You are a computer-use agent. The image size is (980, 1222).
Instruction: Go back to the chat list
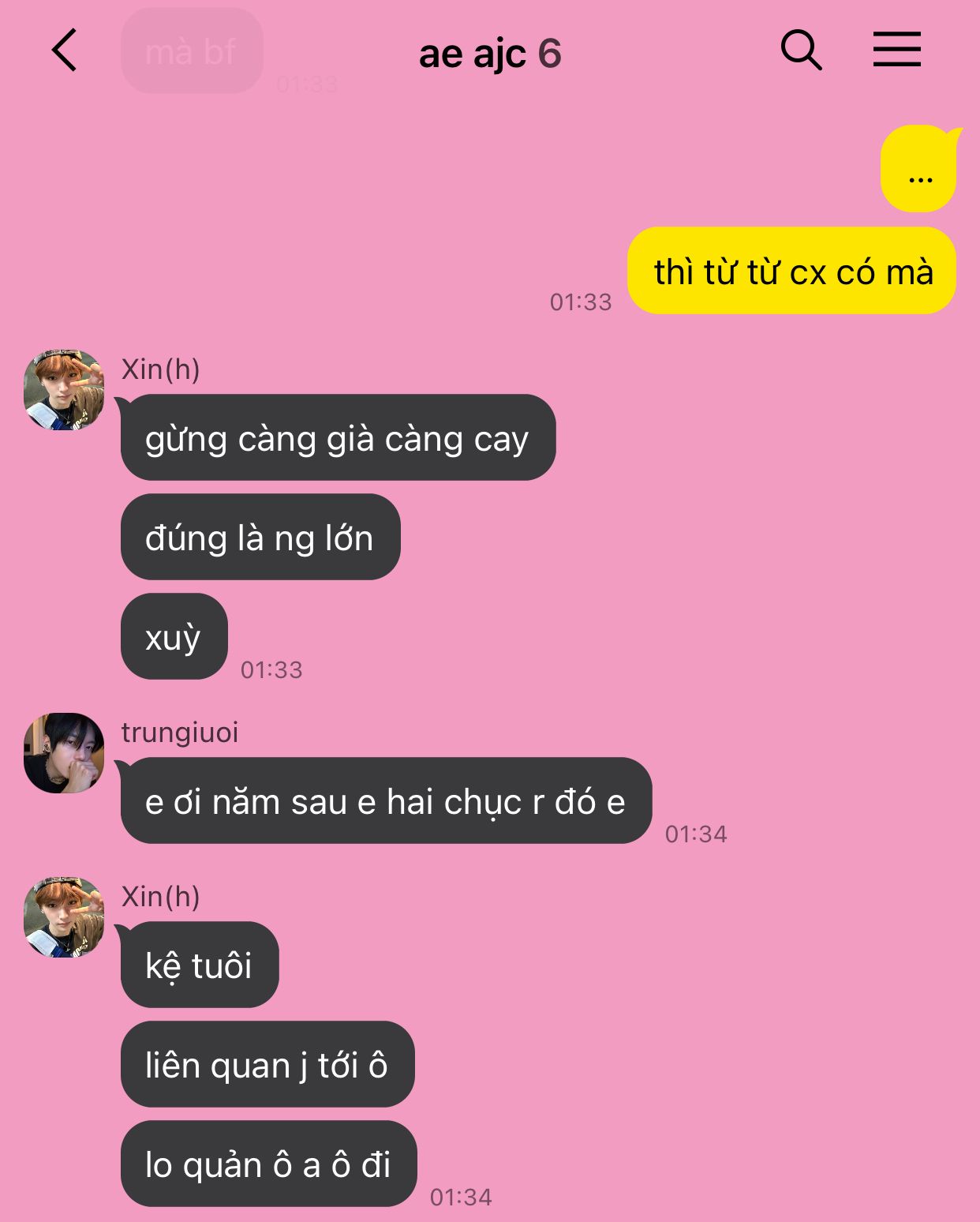point(65,51)
